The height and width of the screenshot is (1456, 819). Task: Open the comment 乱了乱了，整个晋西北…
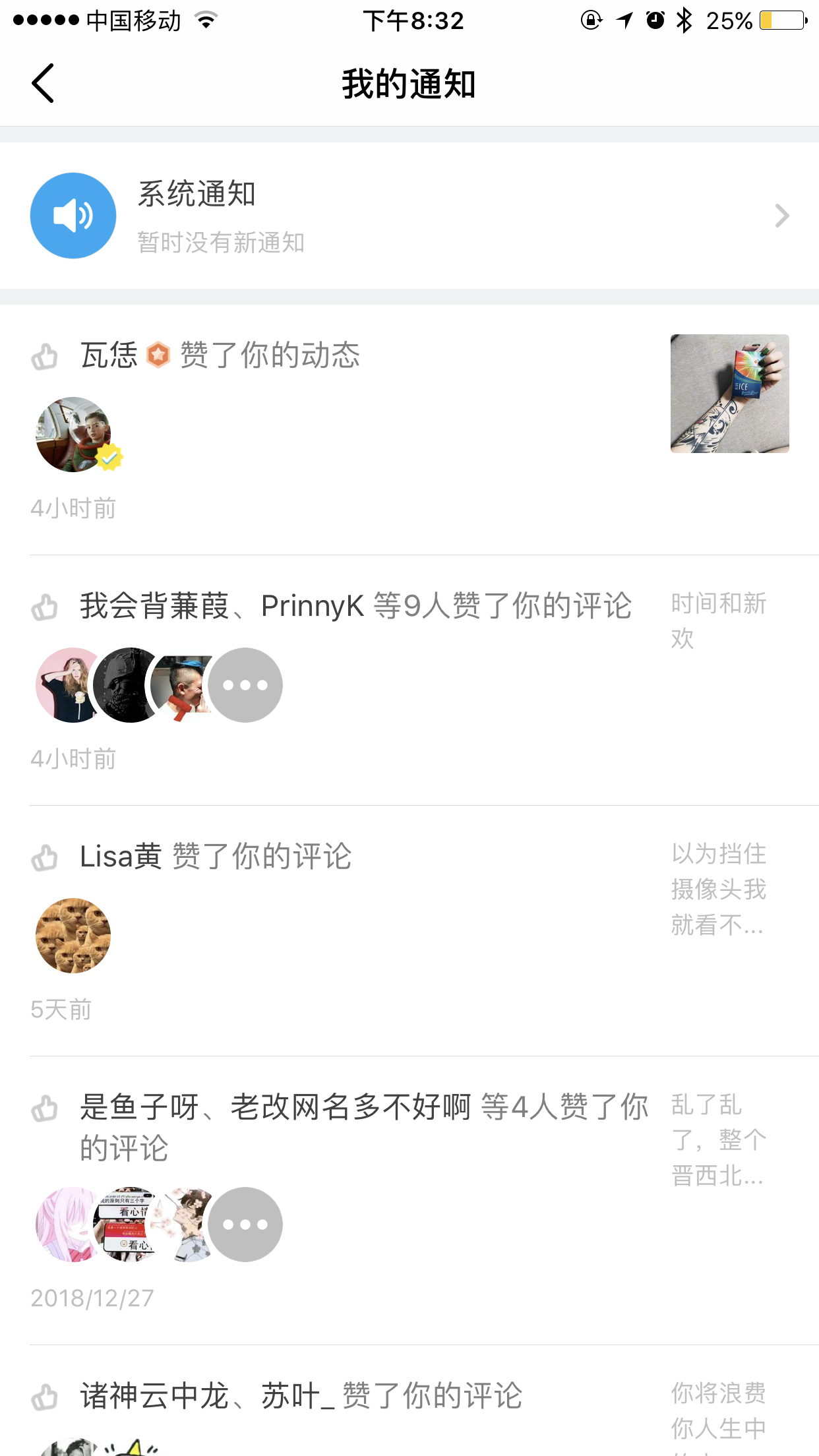718,1139
